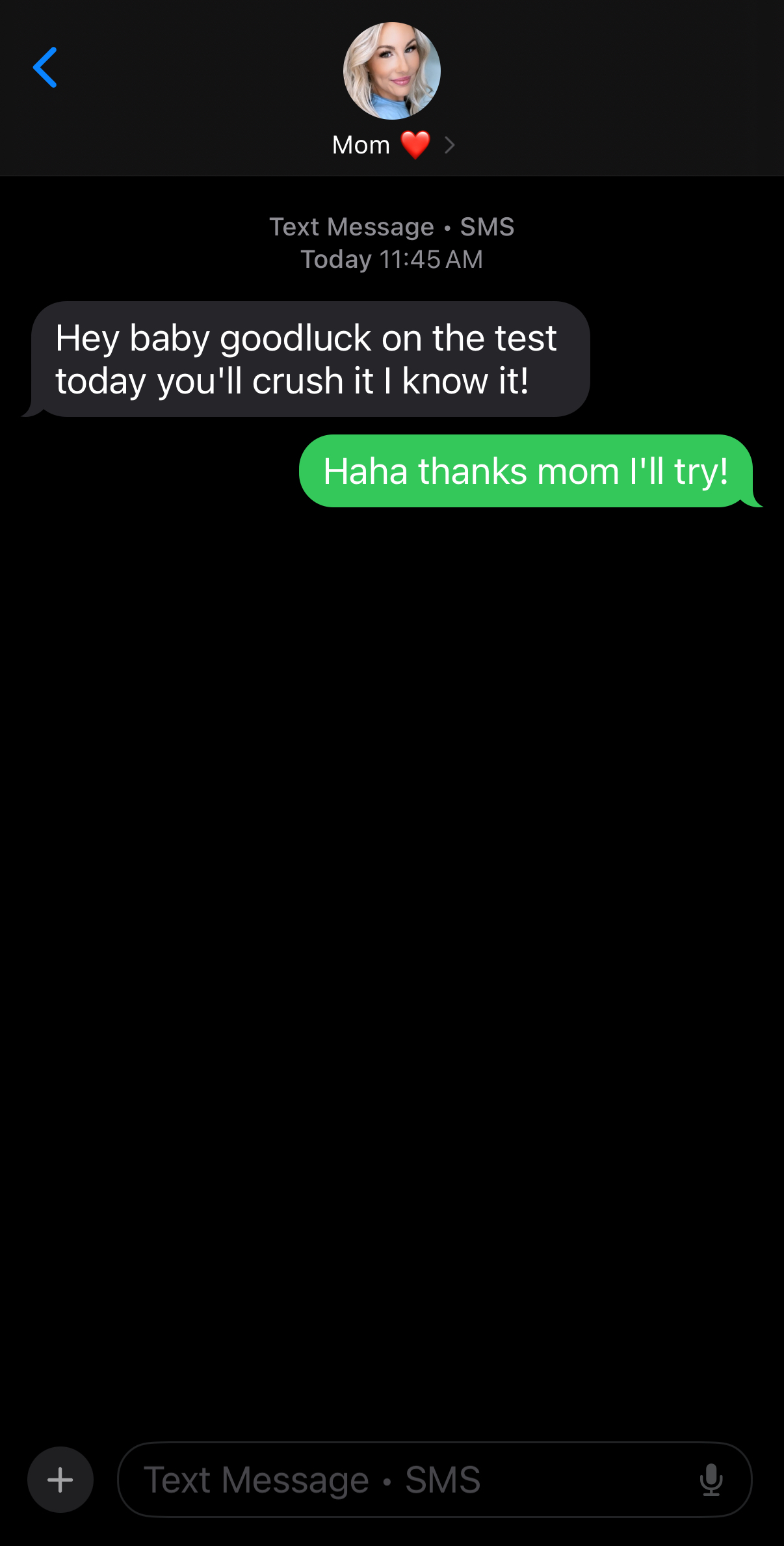The width and height of the screenshot is (784, 1546).
Task: Focus the Text Message SMS field
Action: pyautogui.click(x=434, y=1480)
